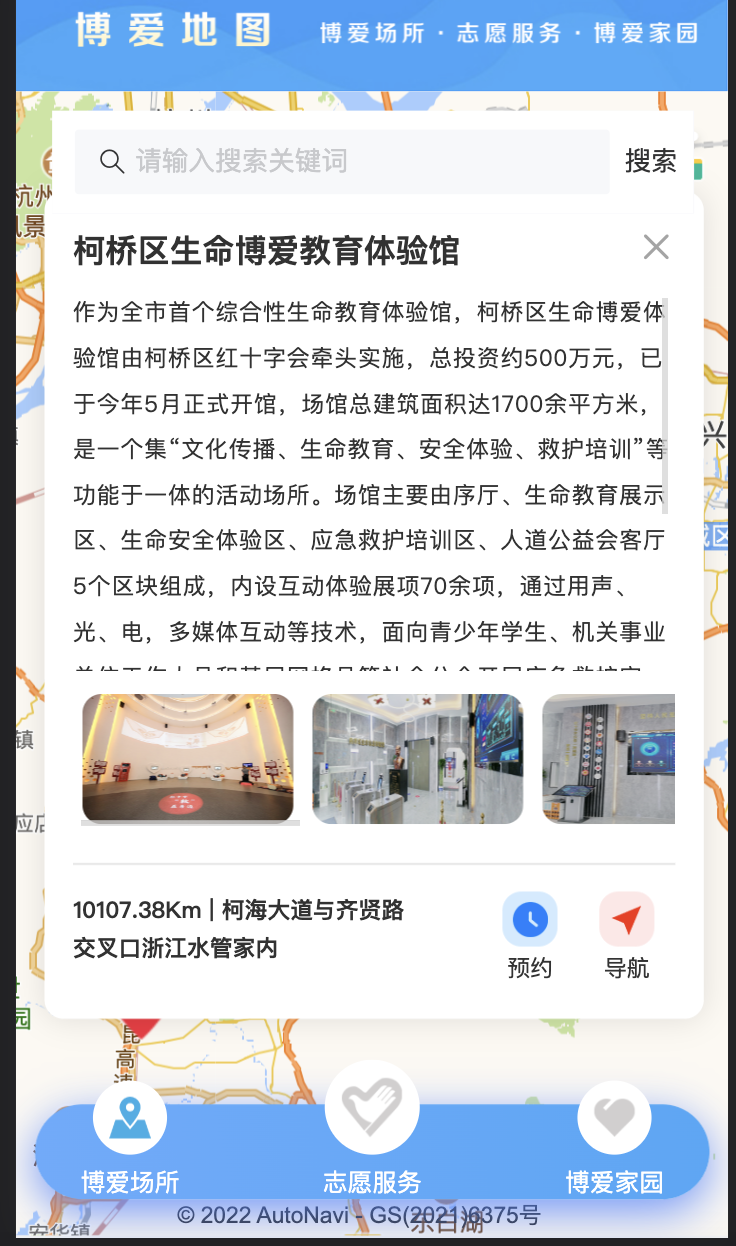
Task: Start navigation with the 导航 button
Action: pyautogui.click(x=627, y=934)
